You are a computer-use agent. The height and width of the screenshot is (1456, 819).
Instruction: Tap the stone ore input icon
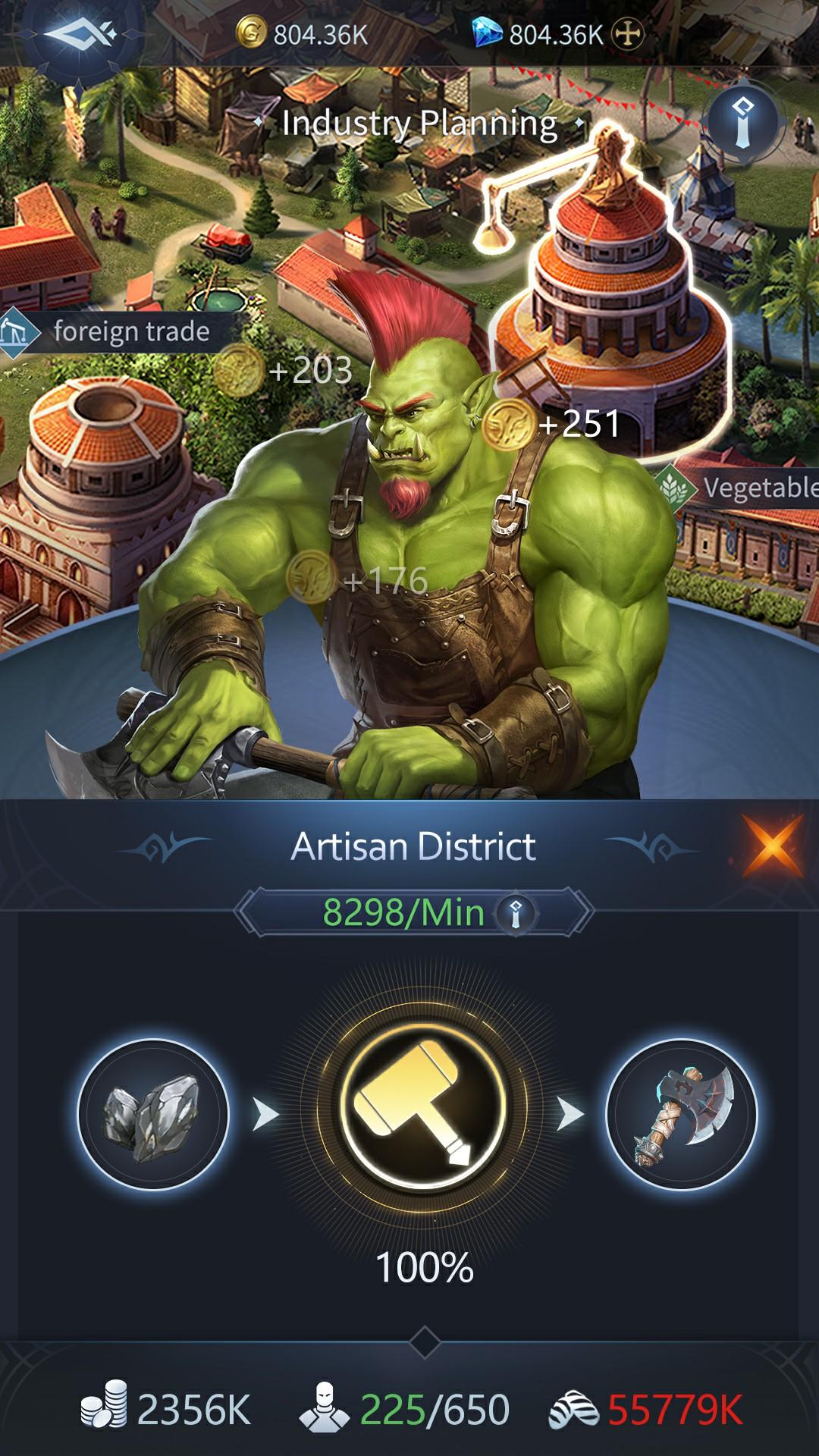pyautogui.click(x=148, y=1115)
